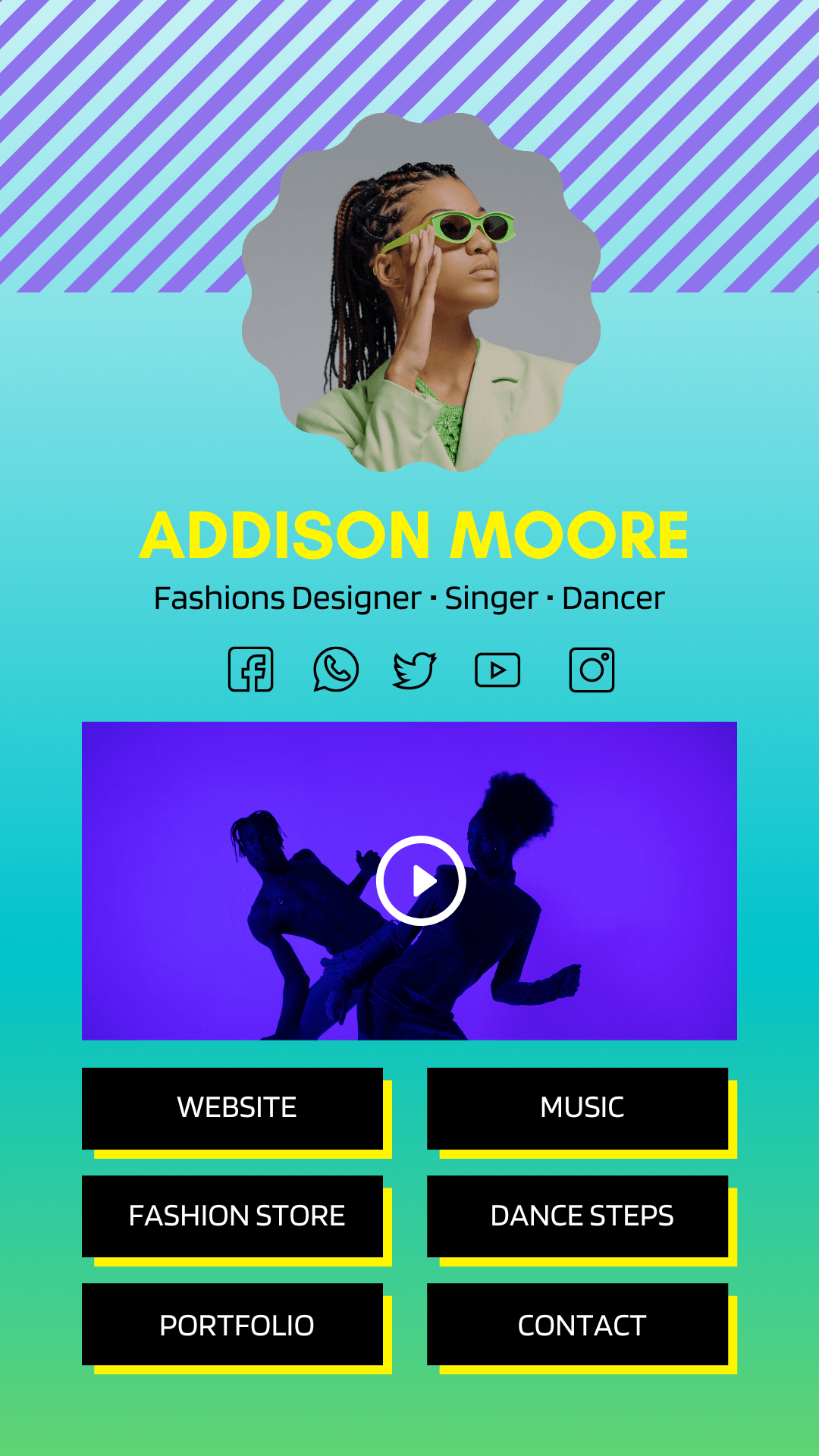This screenshot has width=819, height=1456.
Task: Play the dance video
Action: tap(421, 880)
